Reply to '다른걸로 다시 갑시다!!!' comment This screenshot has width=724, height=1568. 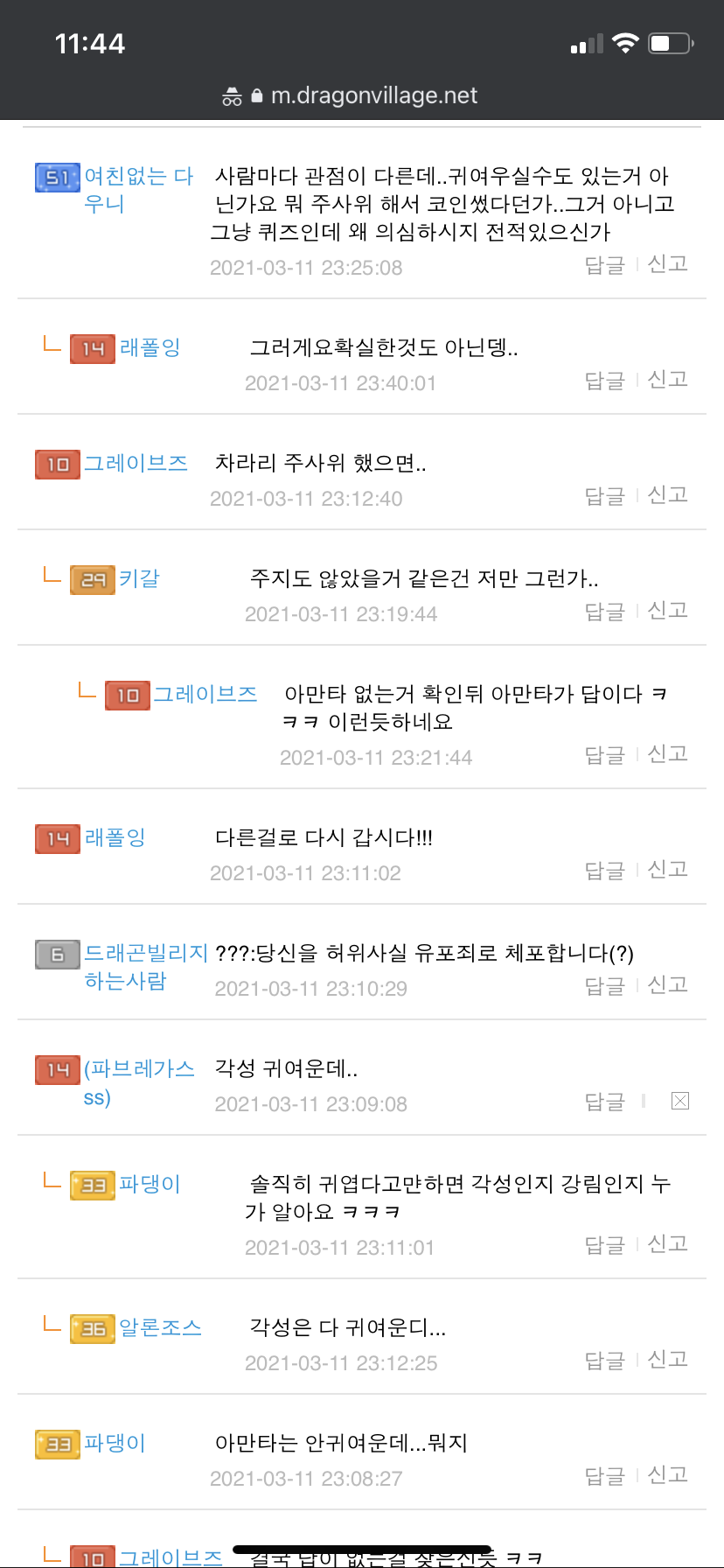tap(604, 870)
